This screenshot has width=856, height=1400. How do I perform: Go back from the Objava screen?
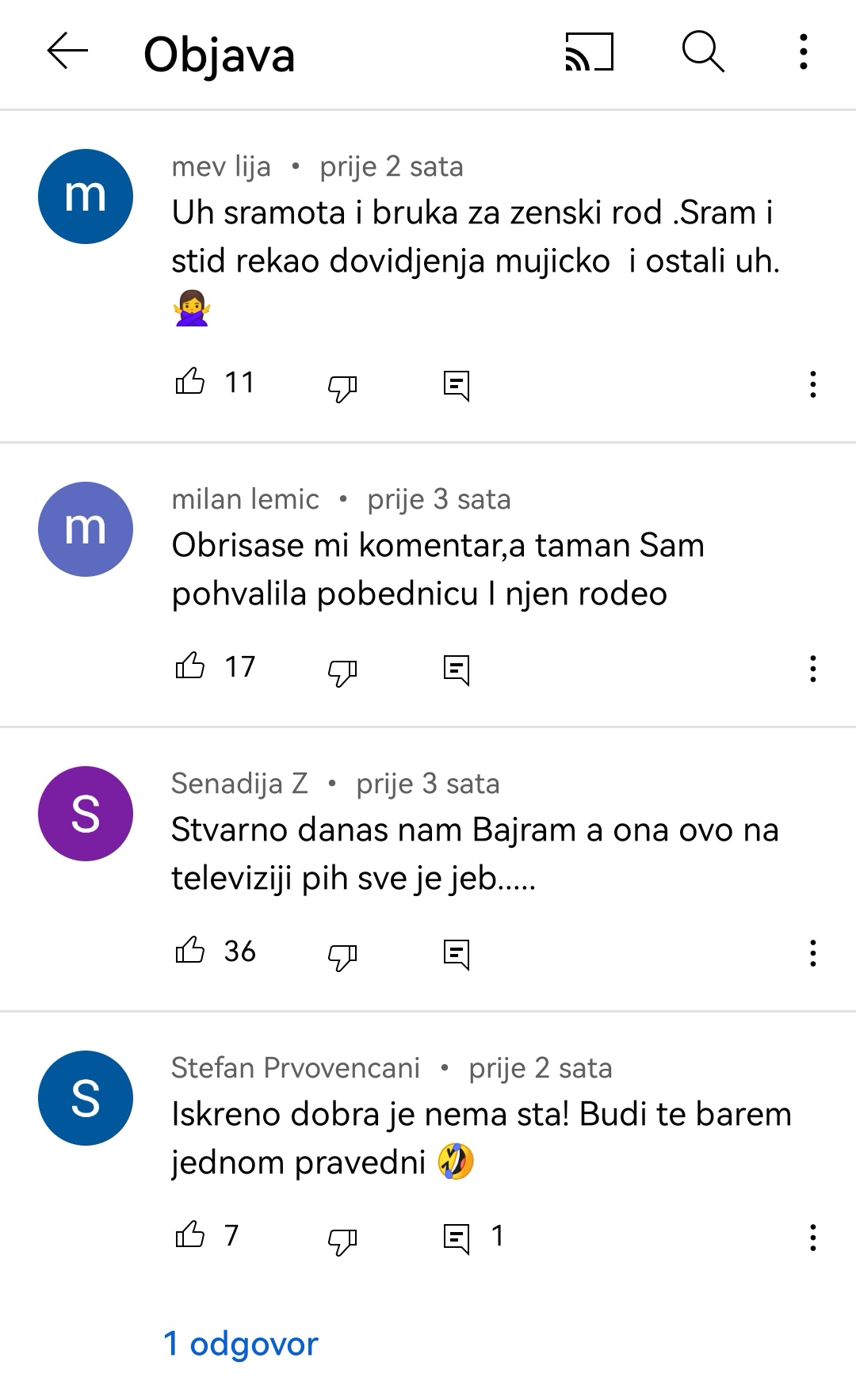pyautogui.click(x=67, y=52)
